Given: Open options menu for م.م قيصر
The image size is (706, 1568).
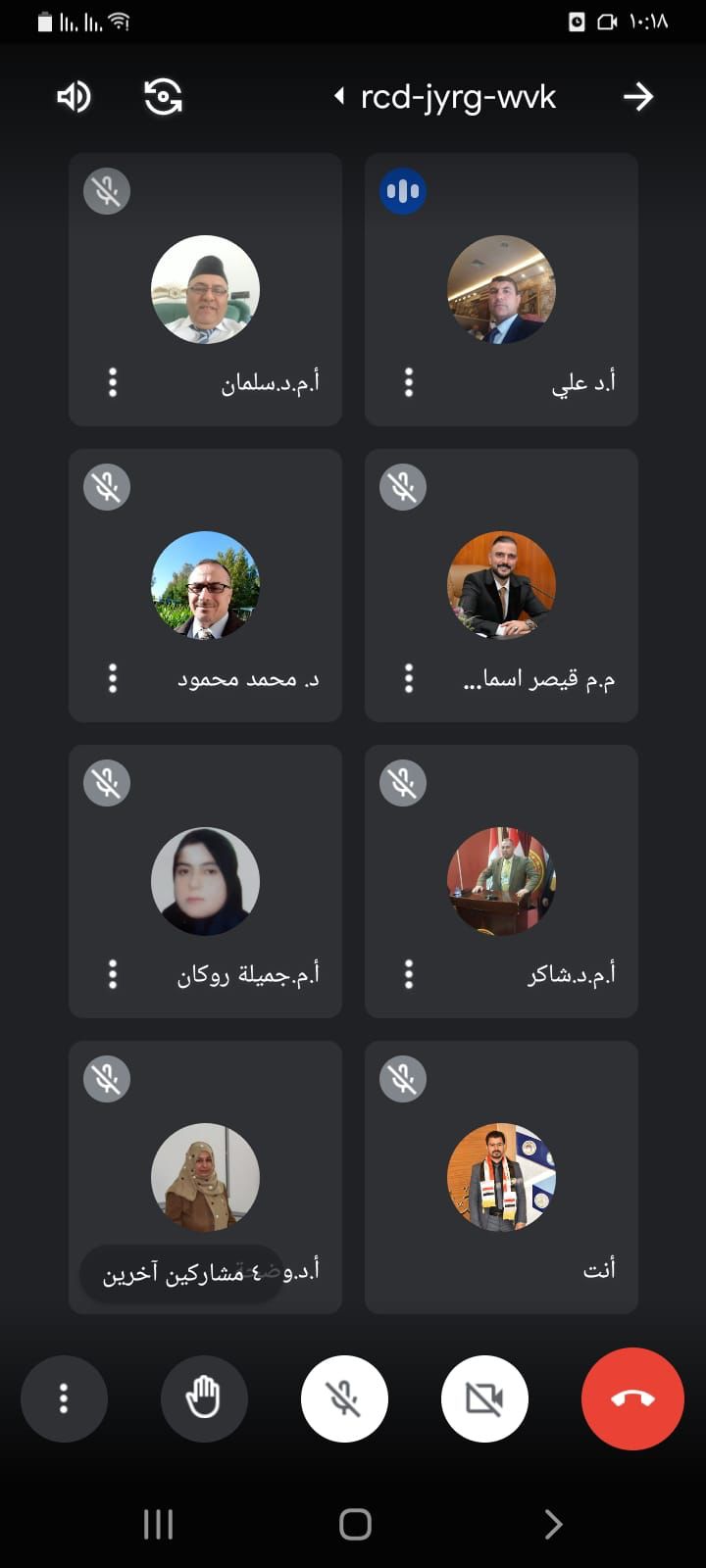Looking at the screenshot, I should tap(409, 678).
